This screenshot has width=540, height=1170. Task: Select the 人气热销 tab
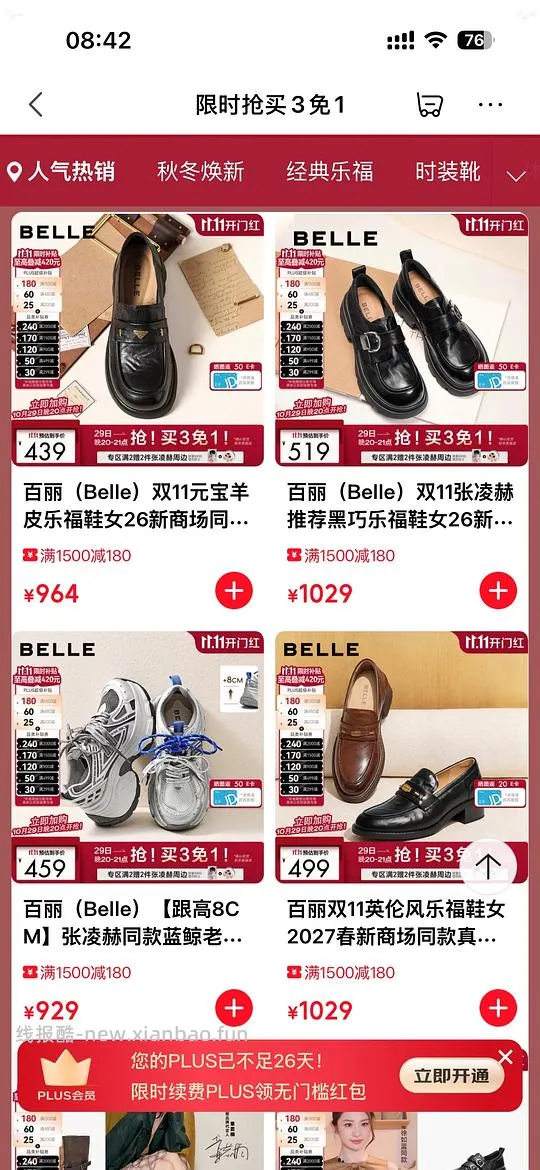(x=61, y=172)
